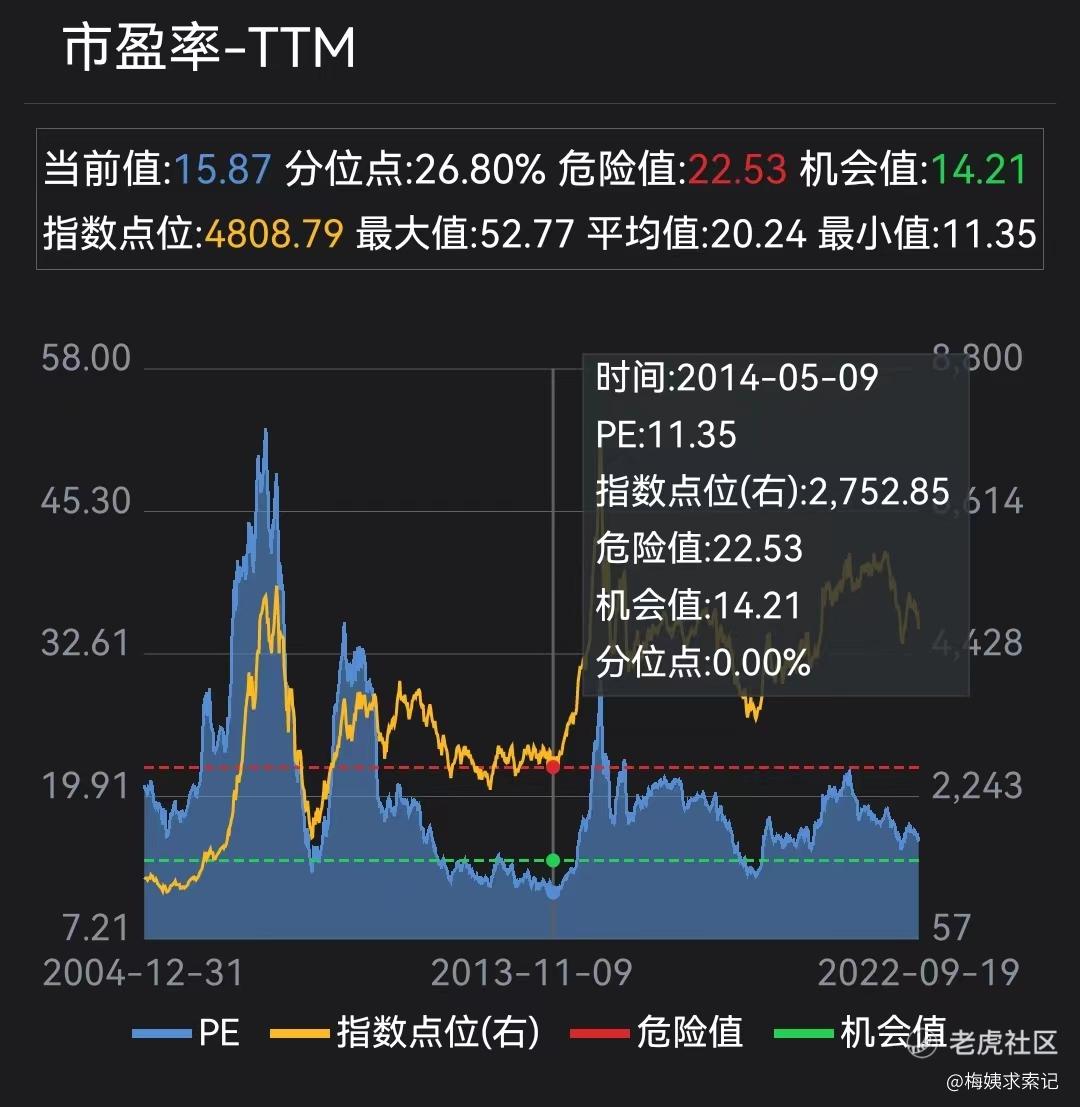Hide the 指数点位(右) line via legend
Viewport: 1080px width, 1107px height.
(x=405, y=1033)
